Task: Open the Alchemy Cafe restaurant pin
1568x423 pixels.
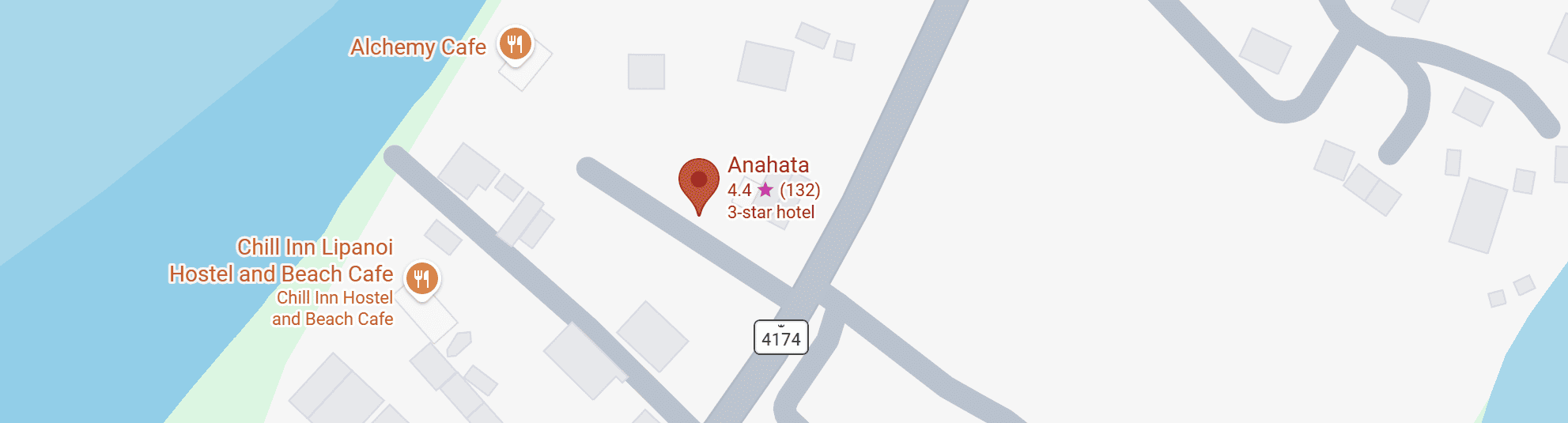Action: (515, 43)
